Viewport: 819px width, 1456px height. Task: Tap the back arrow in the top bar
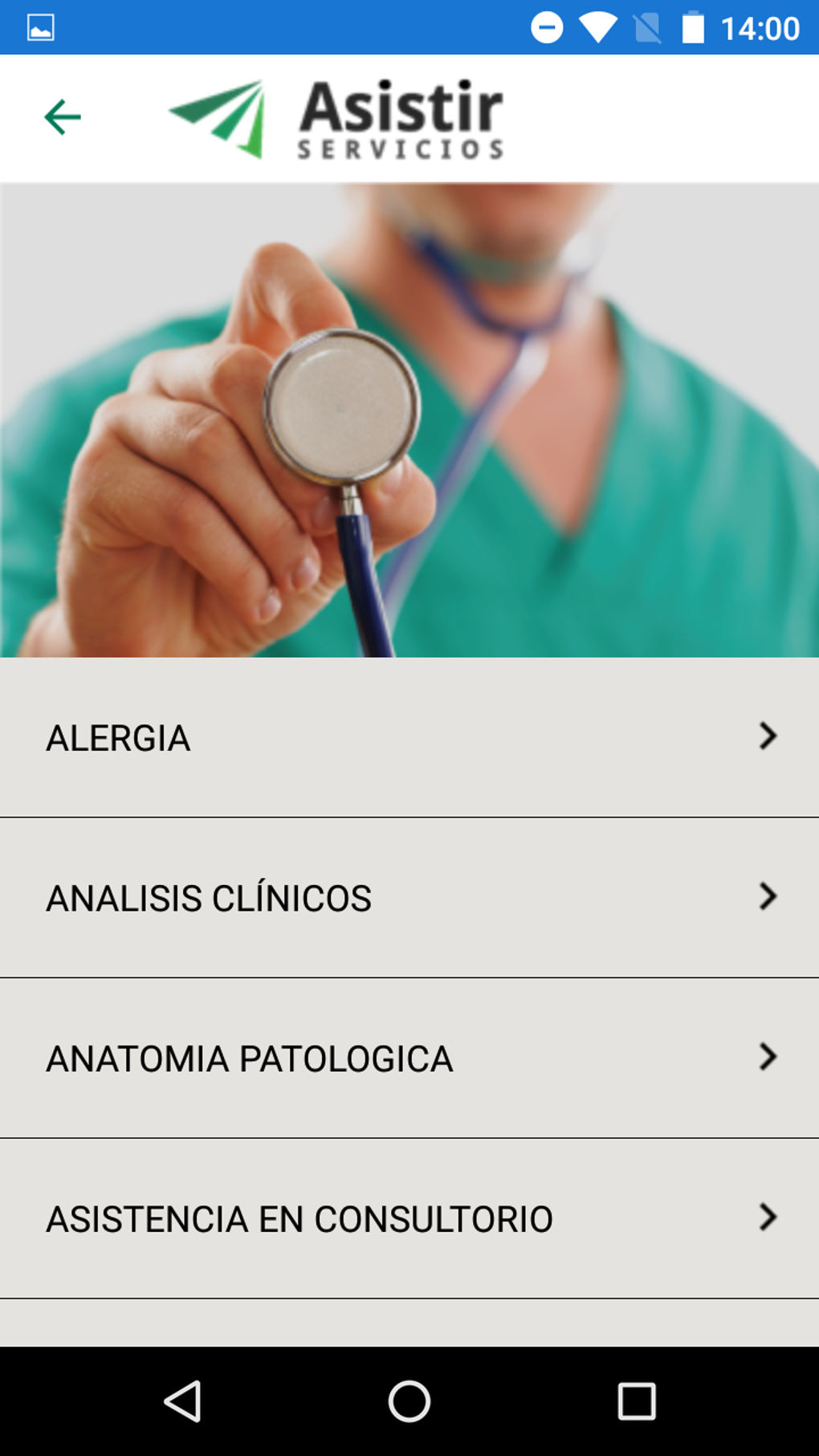[63, 117]
